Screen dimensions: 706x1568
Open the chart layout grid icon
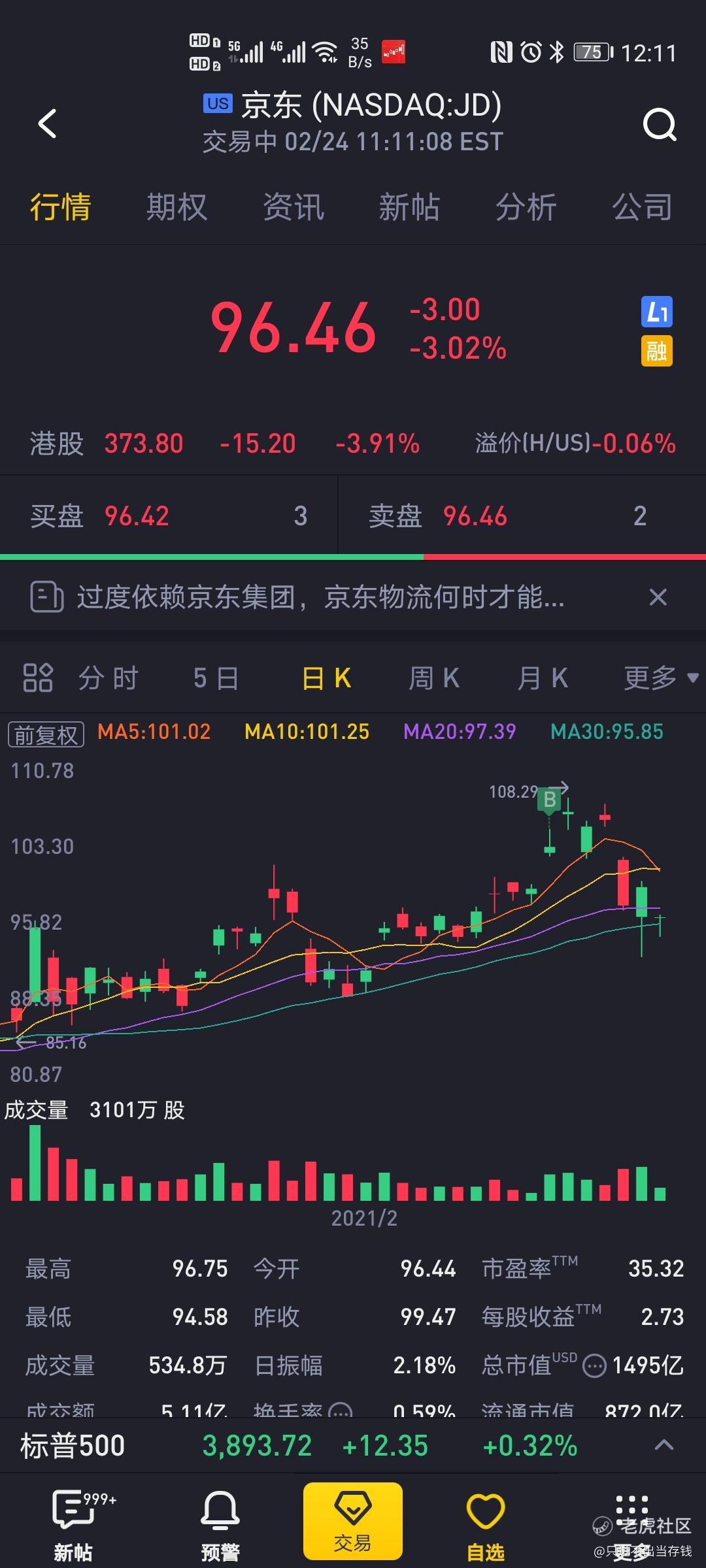coord(37,678)
